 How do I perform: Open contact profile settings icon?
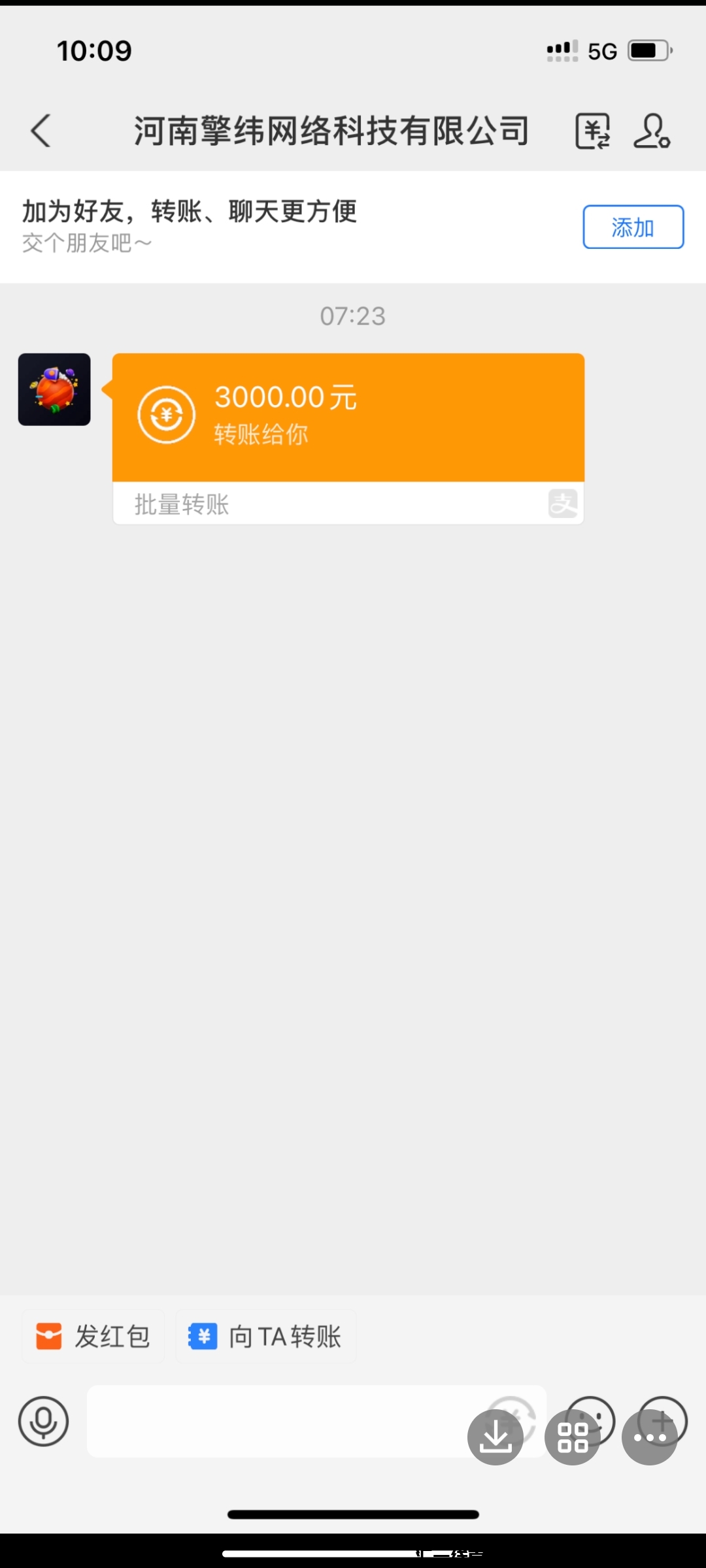click(x=652, y=131)
